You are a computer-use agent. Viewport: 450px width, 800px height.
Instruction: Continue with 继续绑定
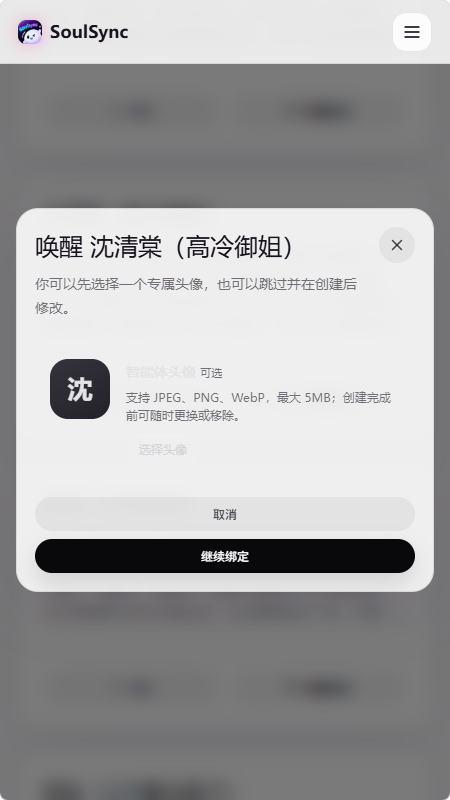click(x=225, y=556)
